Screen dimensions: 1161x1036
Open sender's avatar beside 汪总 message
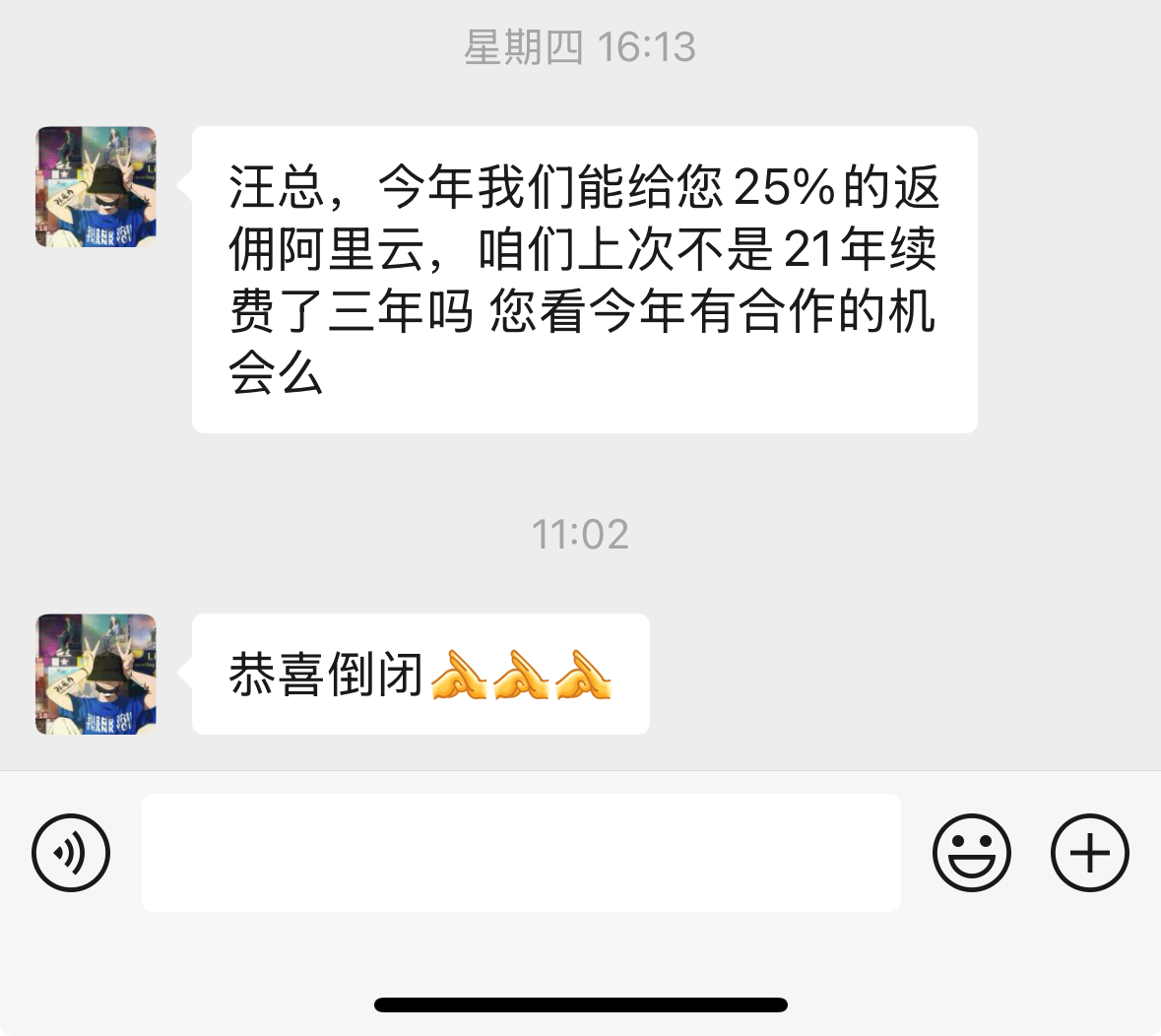click(x=96, y=187)
